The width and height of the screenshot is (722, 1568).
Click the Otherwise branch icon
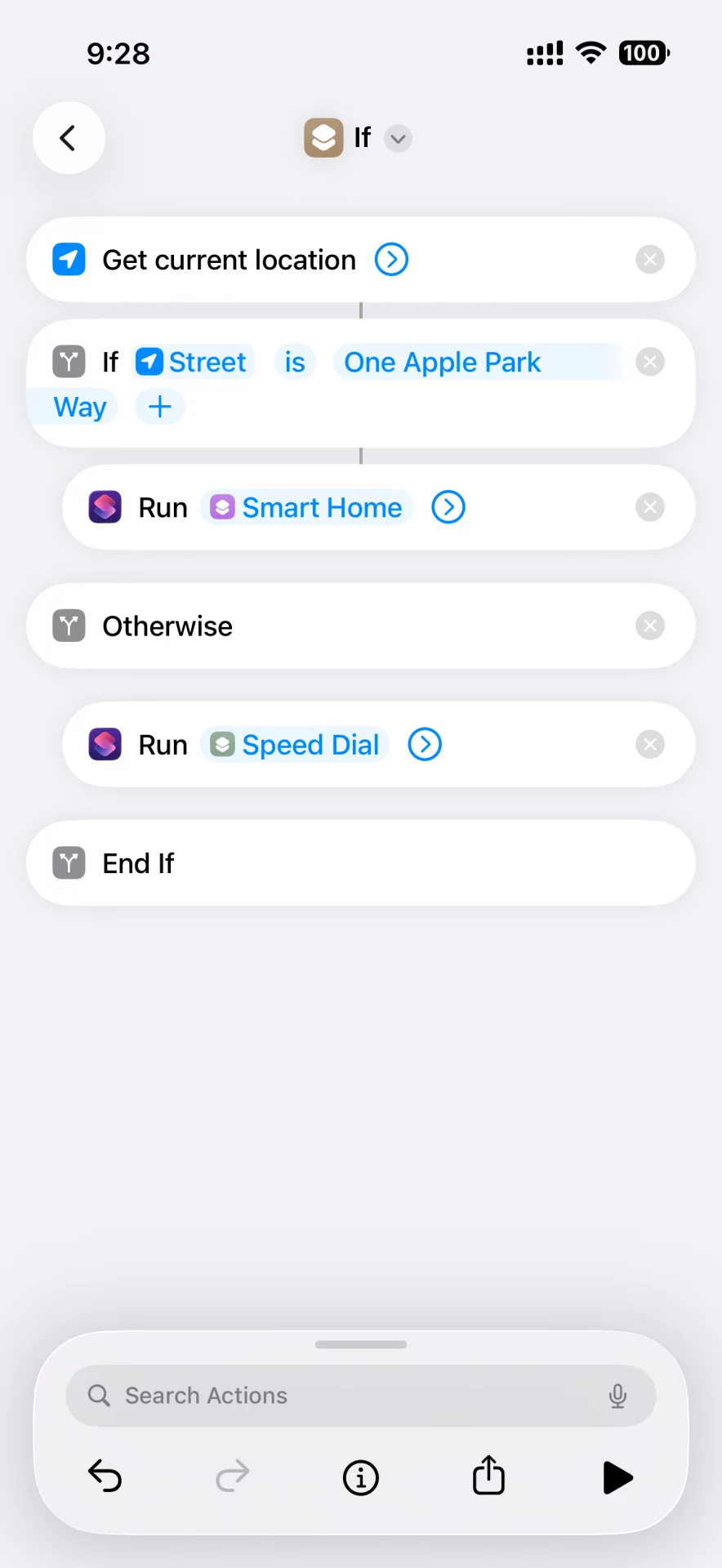click(69, 626)
